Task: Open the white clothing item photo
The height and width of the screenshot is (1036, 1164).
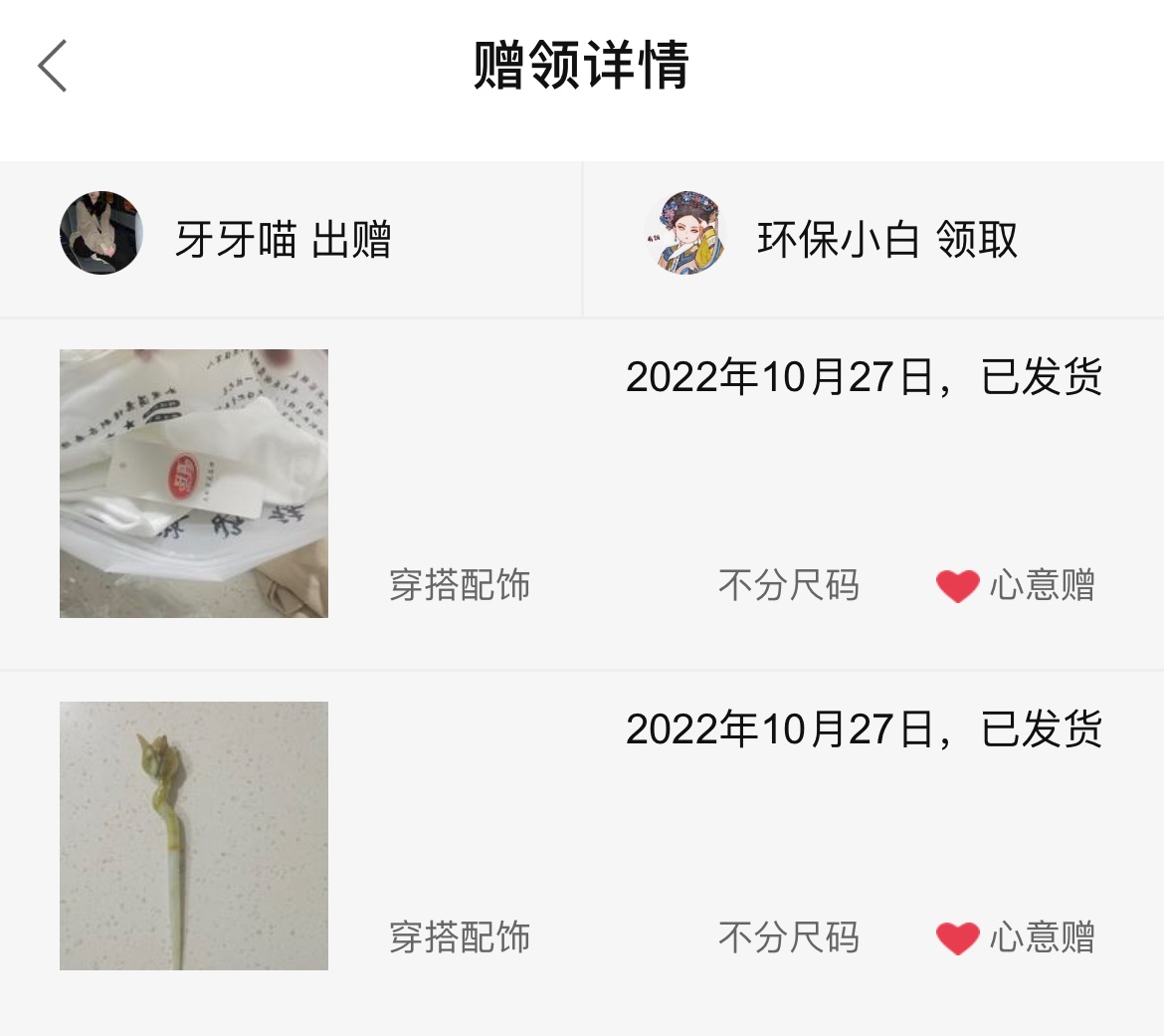Action: click(x=194, y=484)
